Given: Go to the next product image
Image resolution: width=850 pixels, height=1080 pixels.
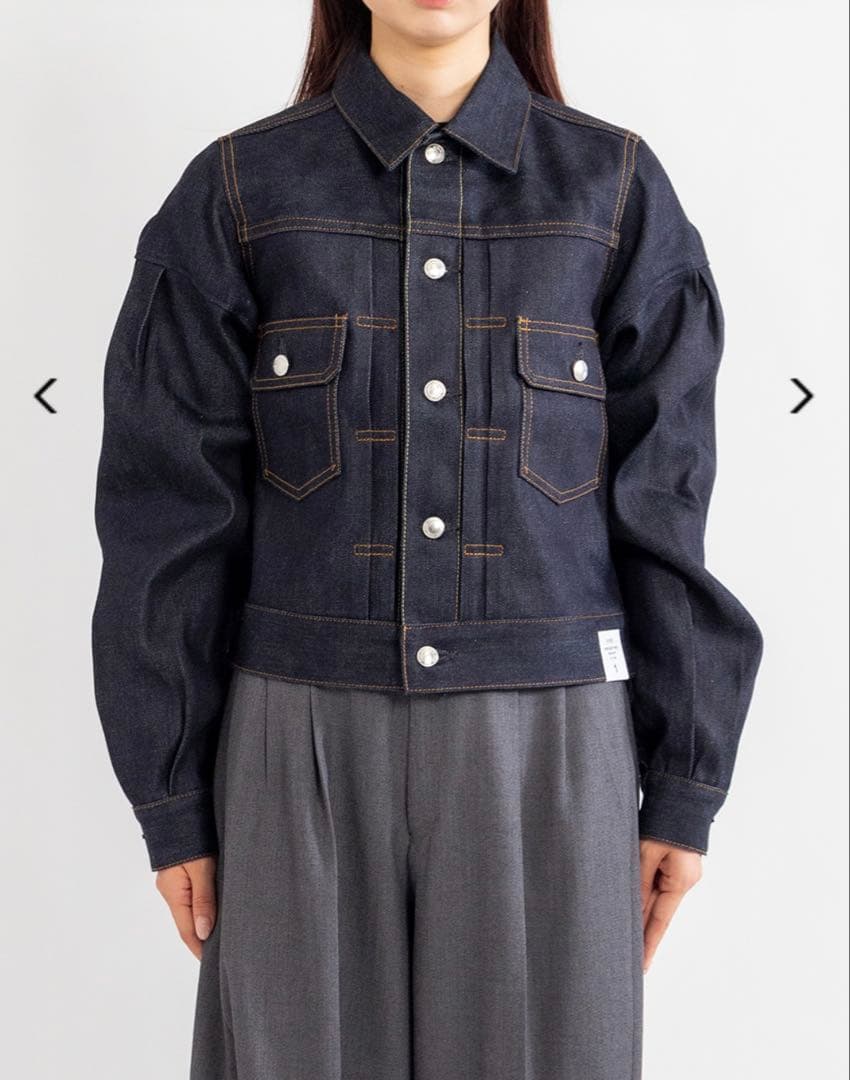Looking at the screenshot, I should [x=801, y=396].
